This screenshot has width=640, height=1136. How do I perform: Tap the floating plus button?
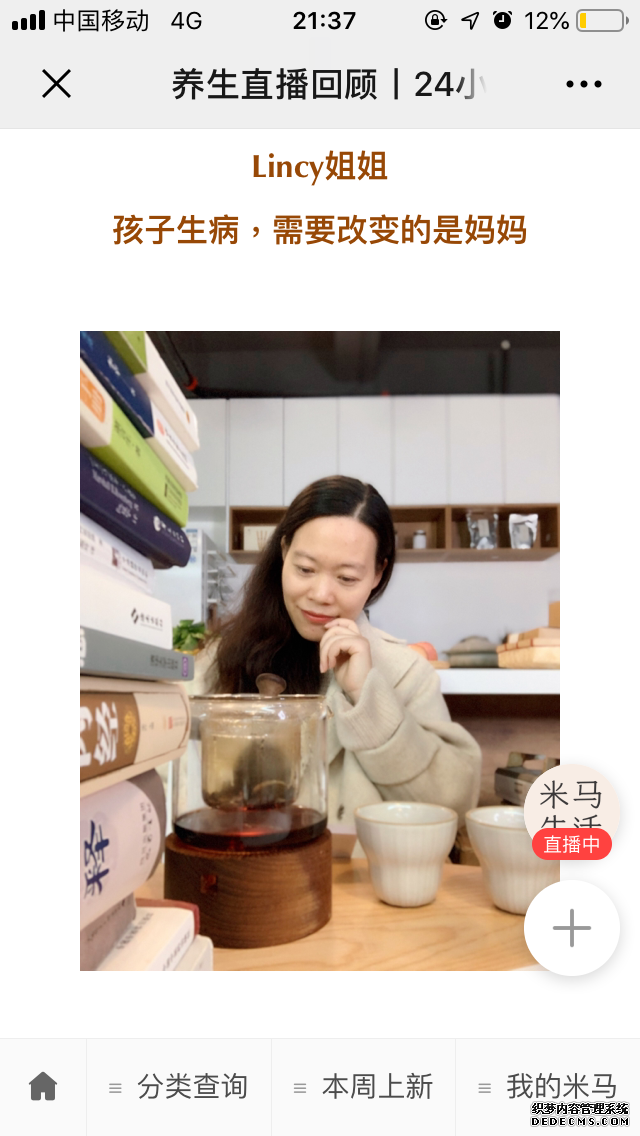tap(571, 928)
